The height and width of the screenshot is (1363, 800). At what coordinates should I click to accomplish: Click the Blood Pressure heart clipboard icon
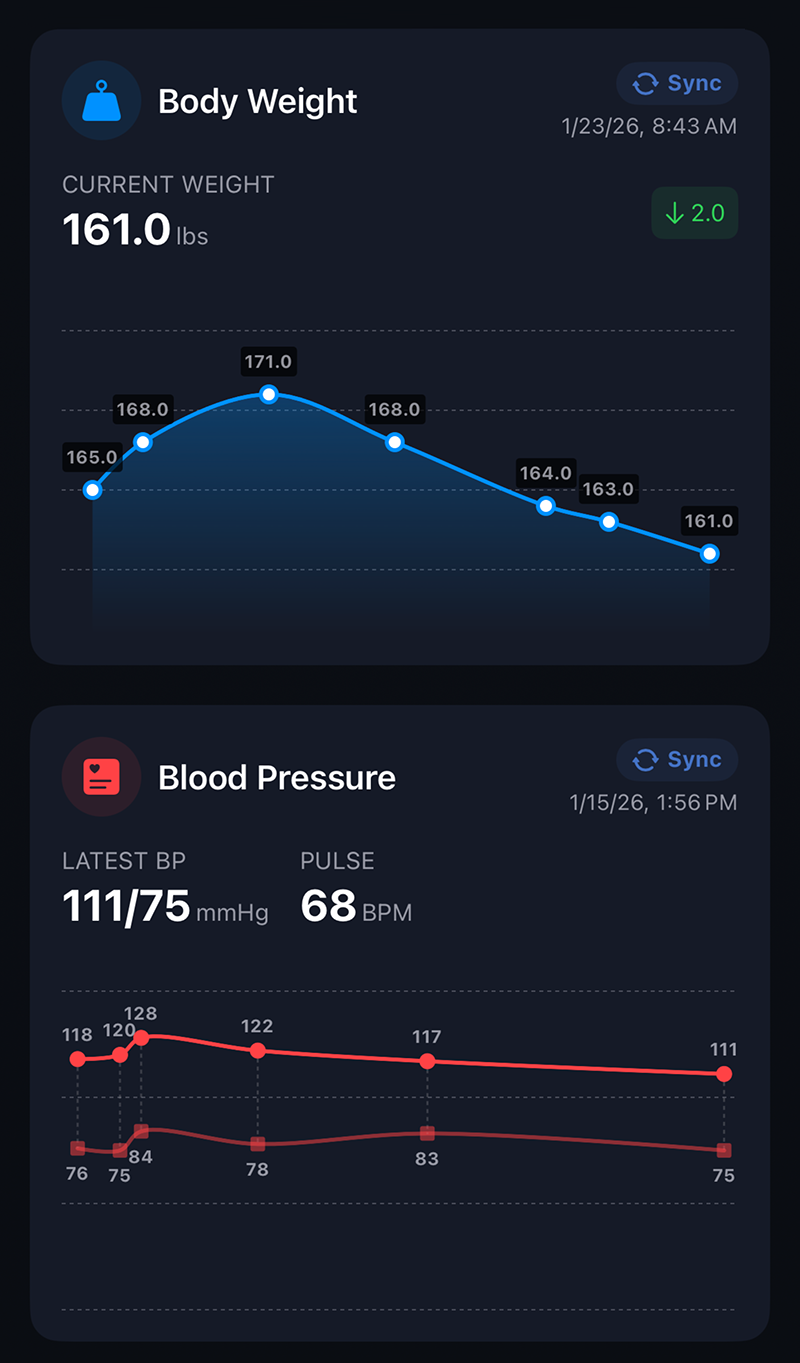coord(102,777)
